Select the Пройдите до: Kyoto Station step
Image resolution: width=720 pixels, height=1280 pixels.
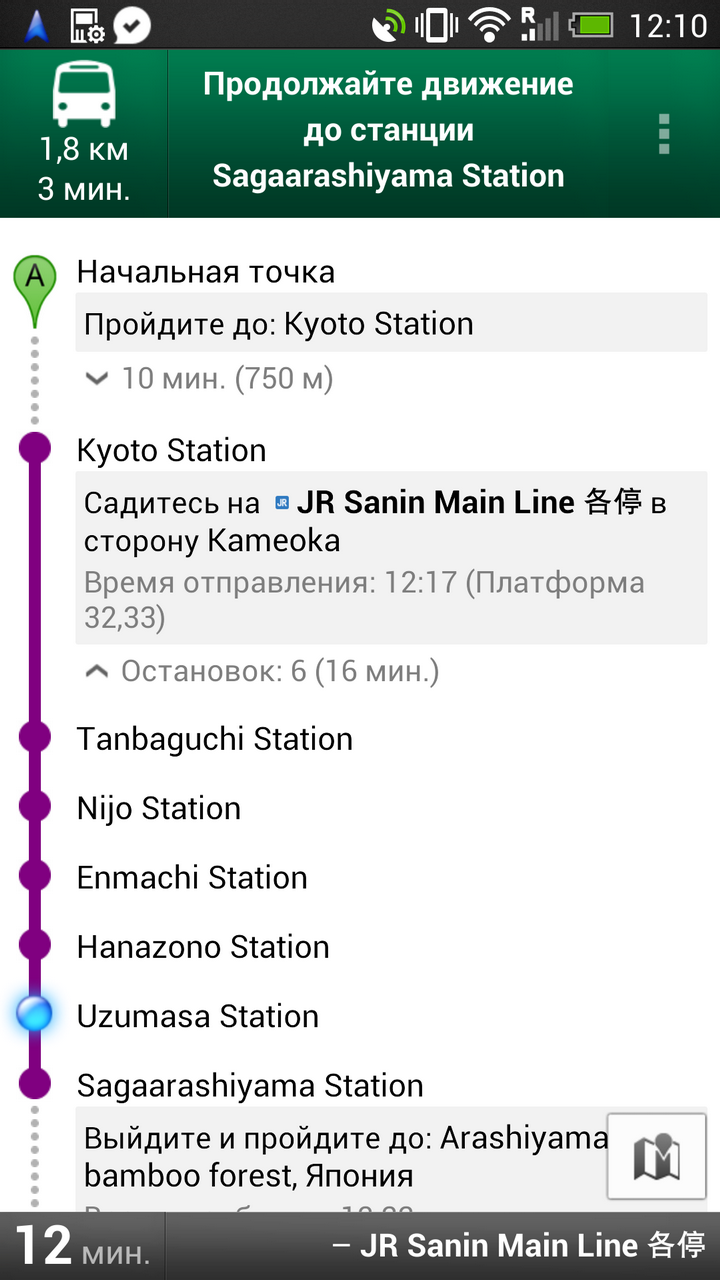click(391, 324)
